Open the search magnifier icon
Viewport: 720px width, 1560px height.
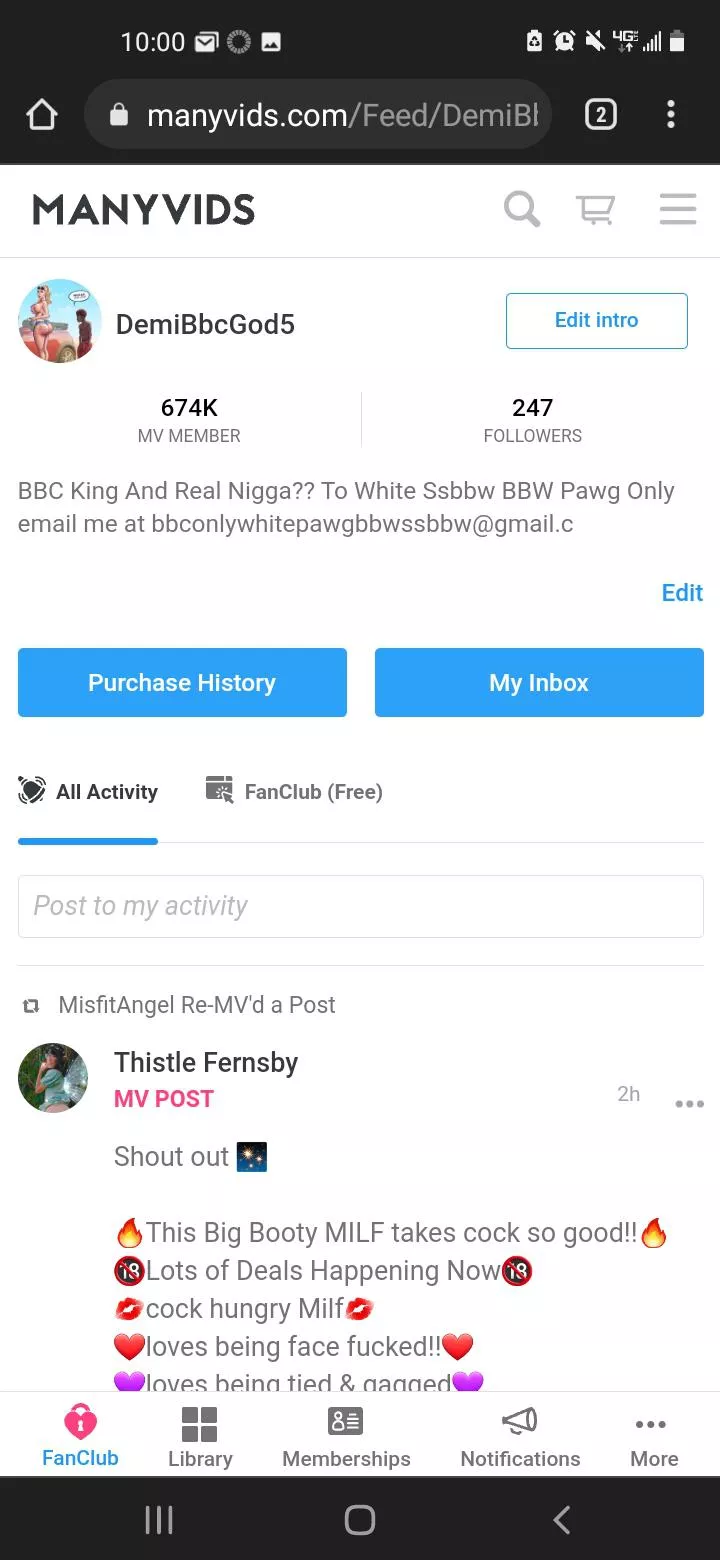coord(521,210)
